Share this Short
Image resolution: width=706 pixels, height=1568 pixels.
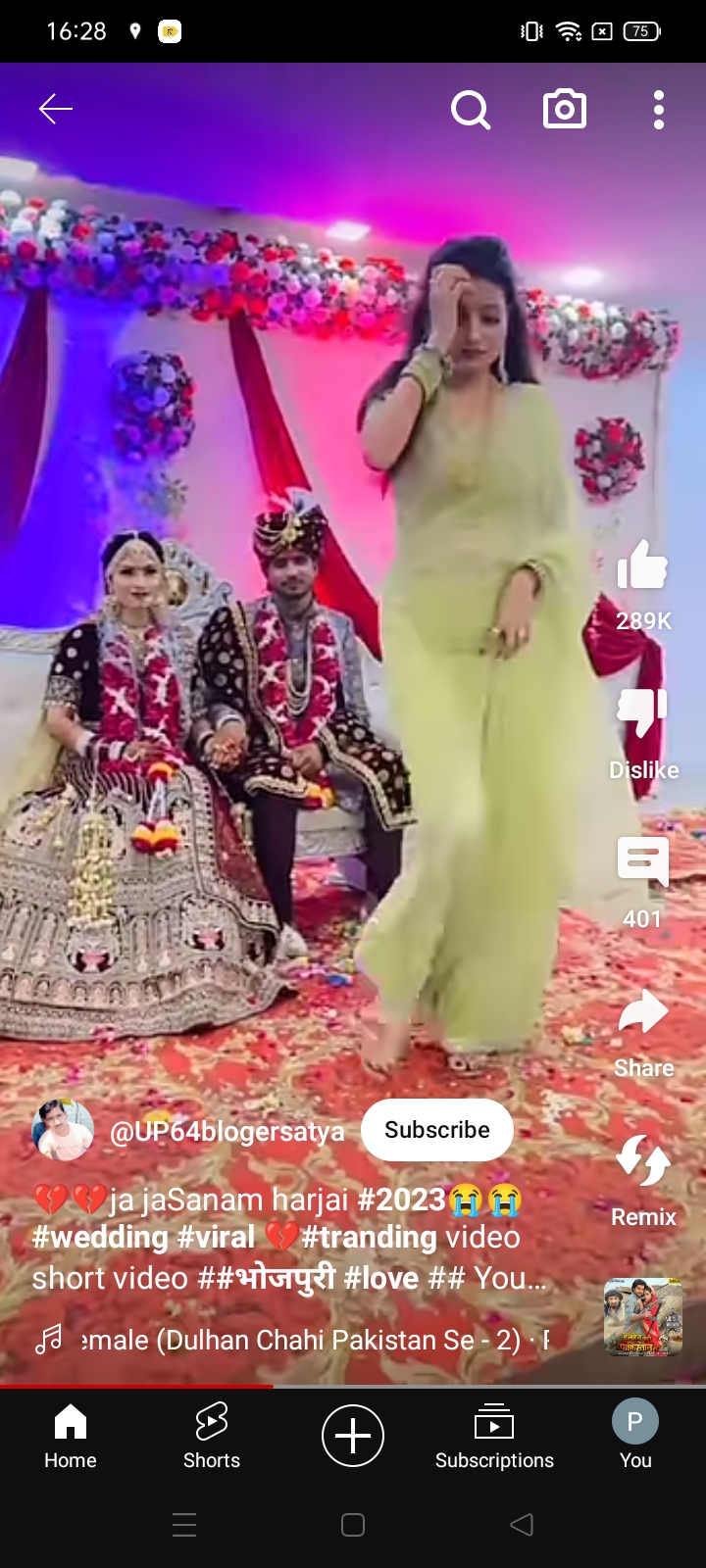tap(642, 1013)
